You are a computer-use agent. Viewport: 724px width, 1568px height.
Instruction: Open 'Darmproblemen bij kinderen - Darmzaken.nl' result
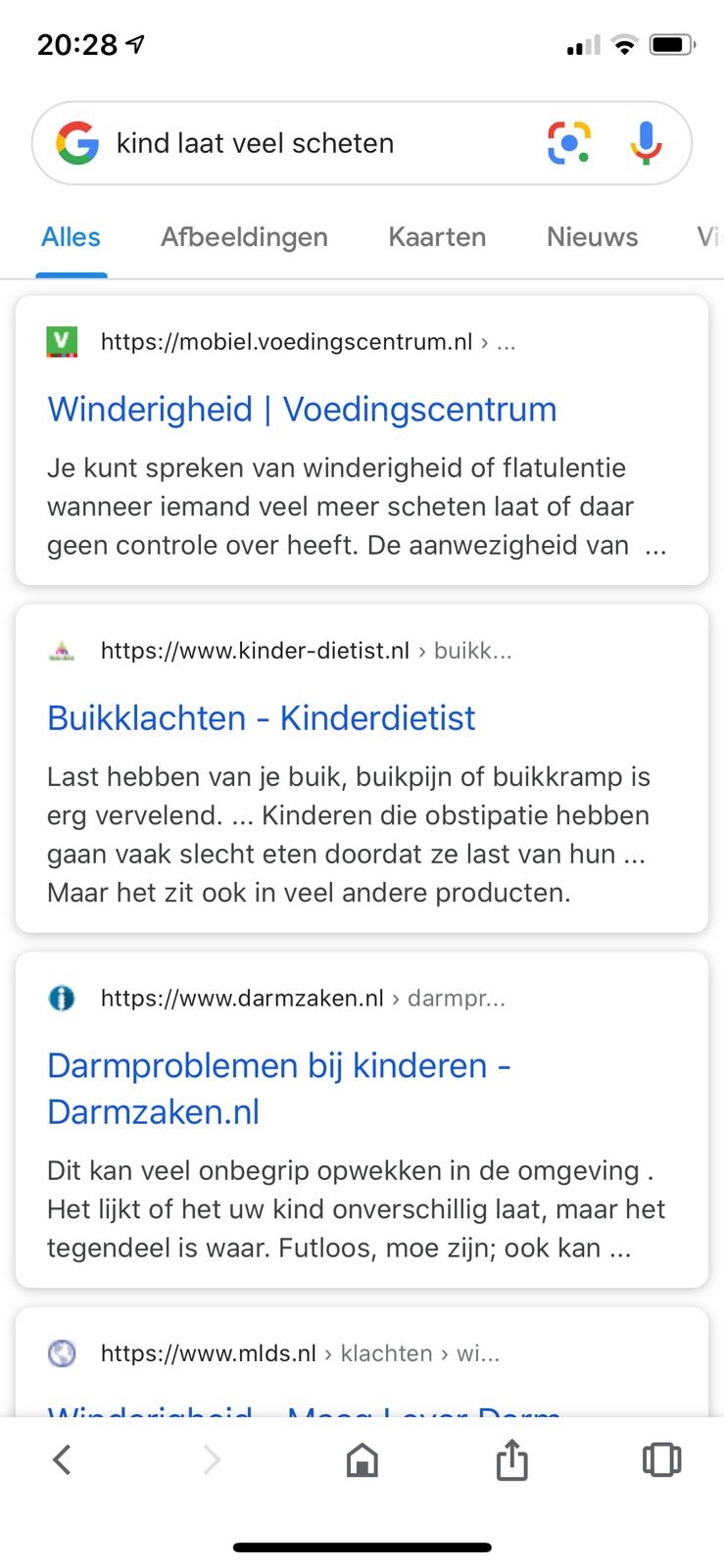coord(278,1088)
